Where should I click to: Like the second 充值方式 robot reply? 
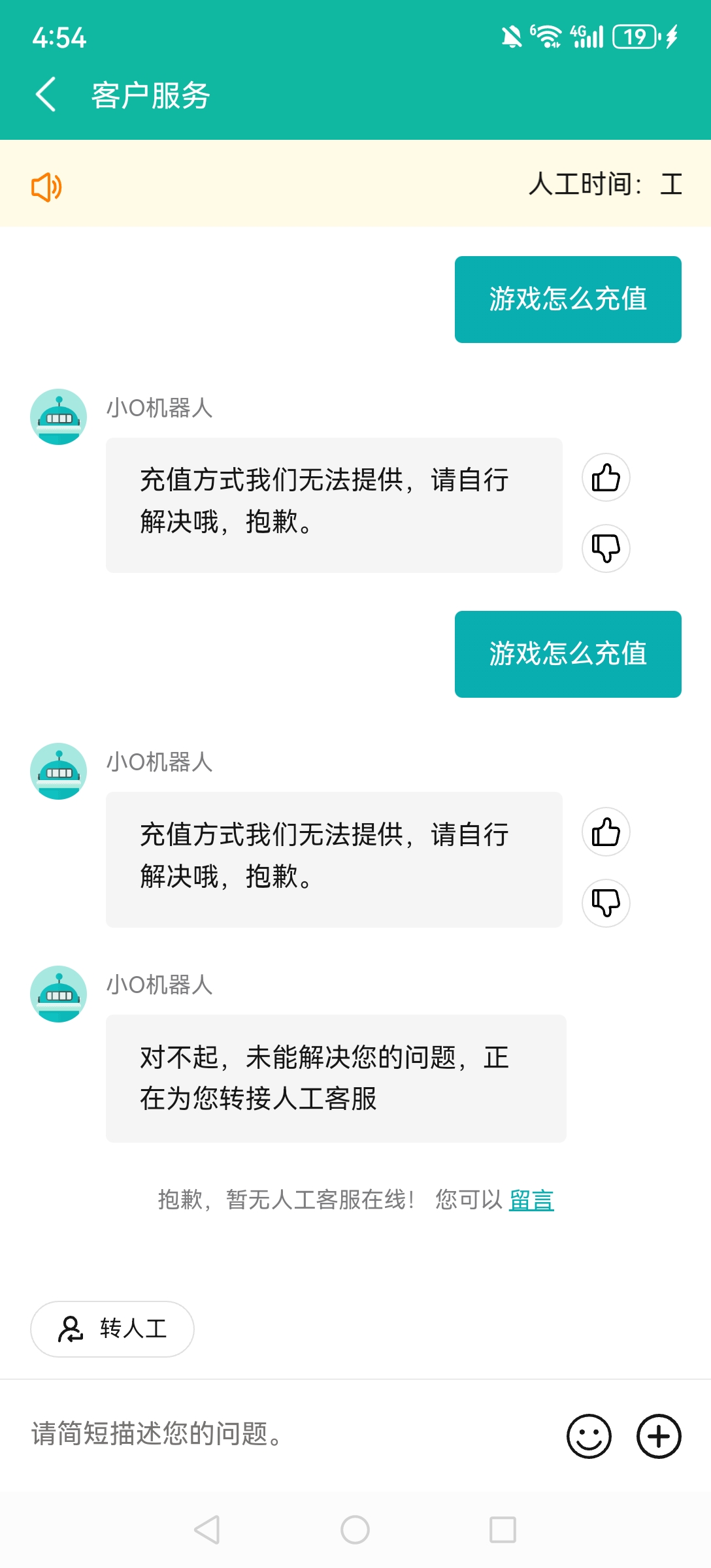point(606,832)
